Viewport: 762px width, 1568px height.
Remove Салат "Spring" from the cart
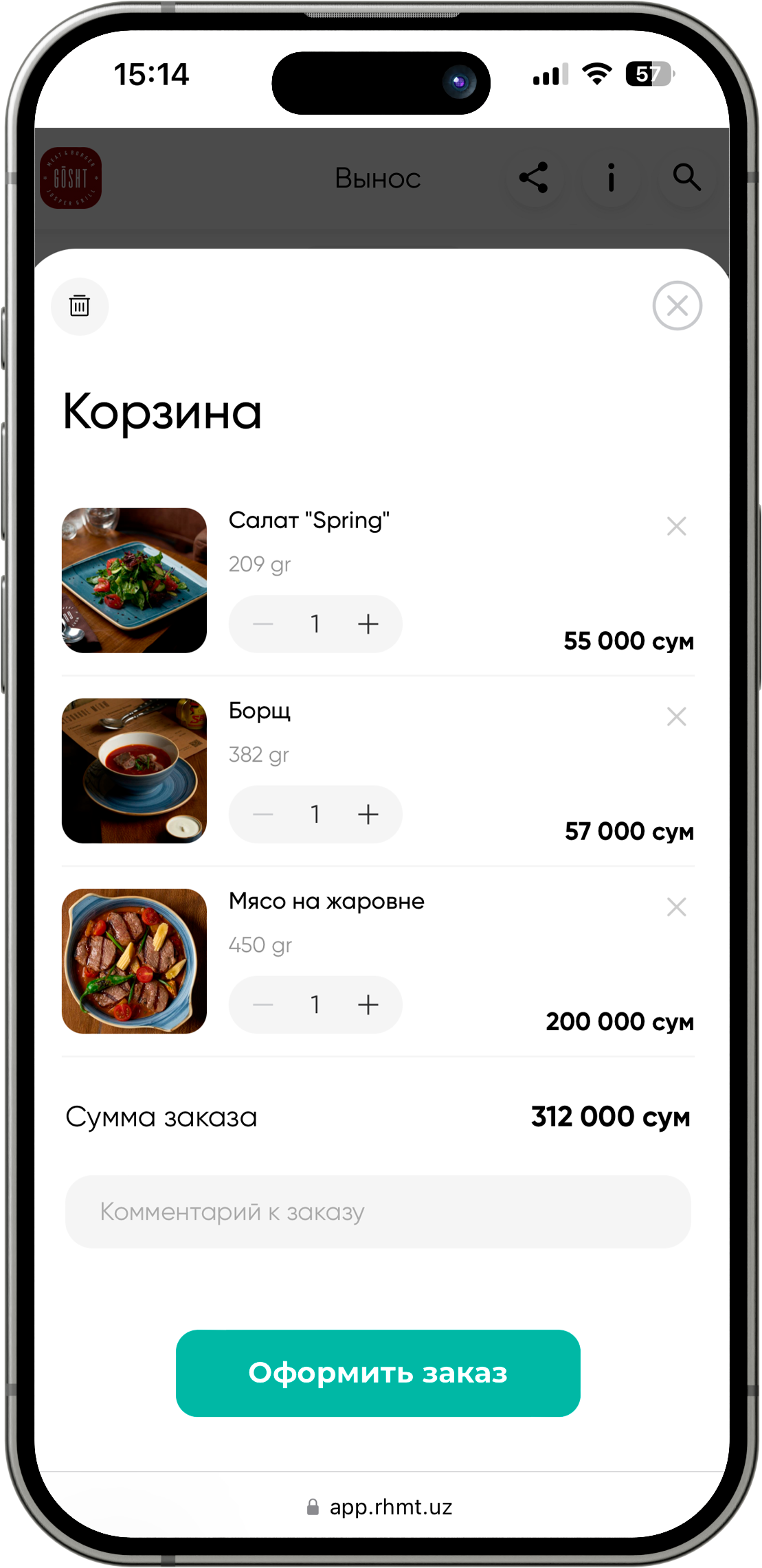click(676, 527)
